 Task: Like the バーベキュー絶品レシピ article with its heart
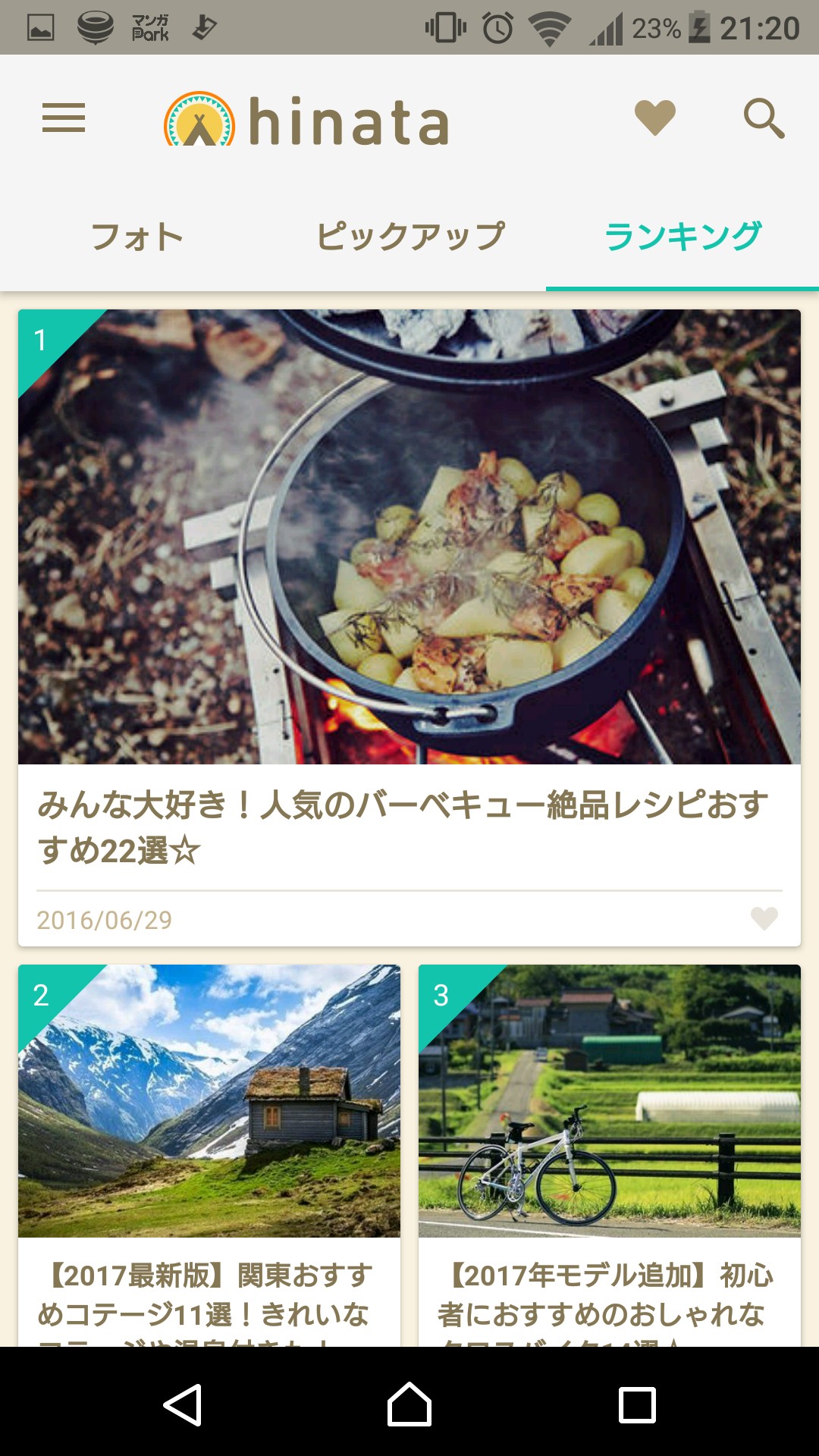pos(764,918)
